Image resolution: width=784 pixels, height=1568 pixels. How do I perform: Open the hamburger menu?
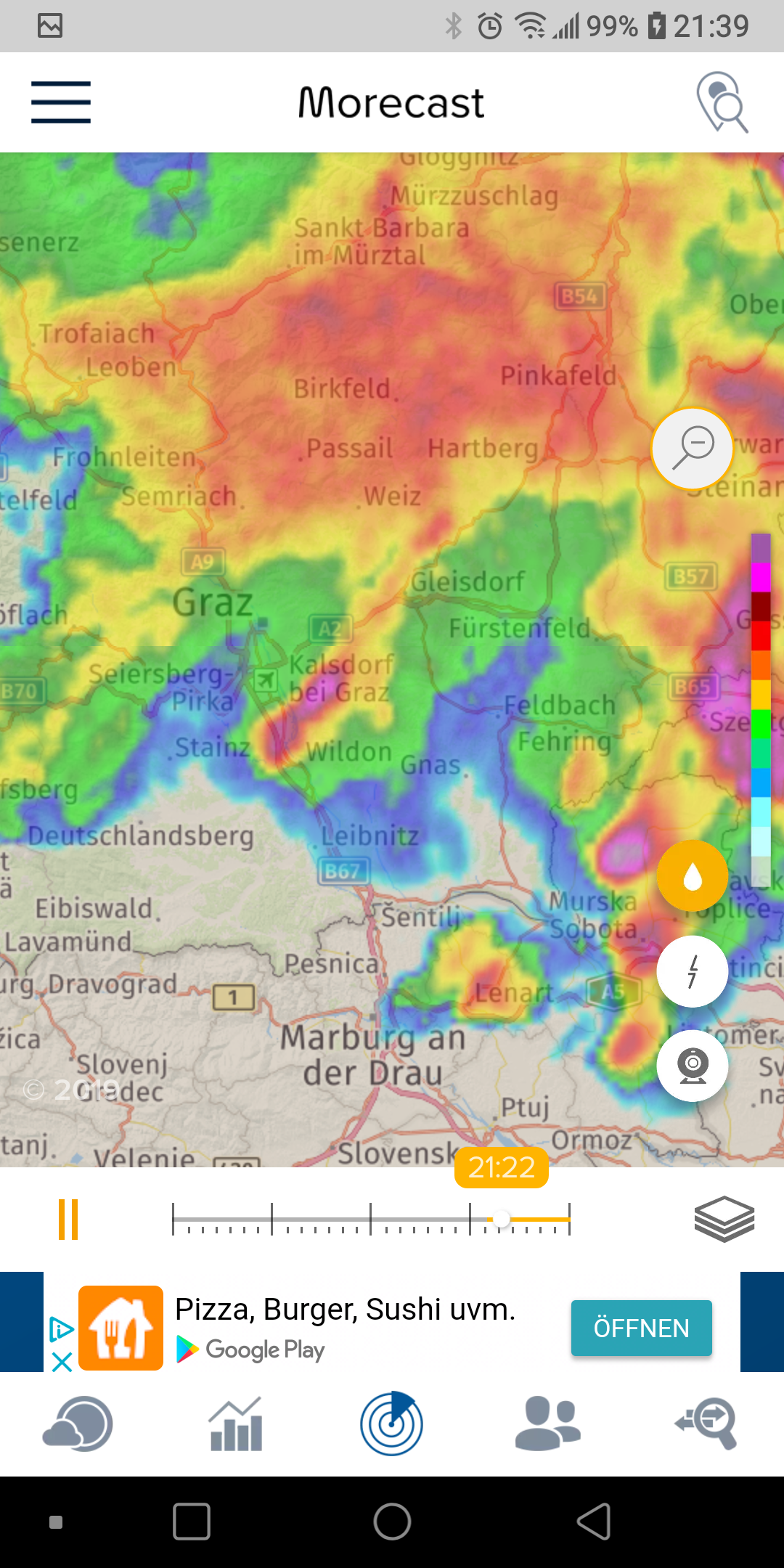tap(61, 102)
